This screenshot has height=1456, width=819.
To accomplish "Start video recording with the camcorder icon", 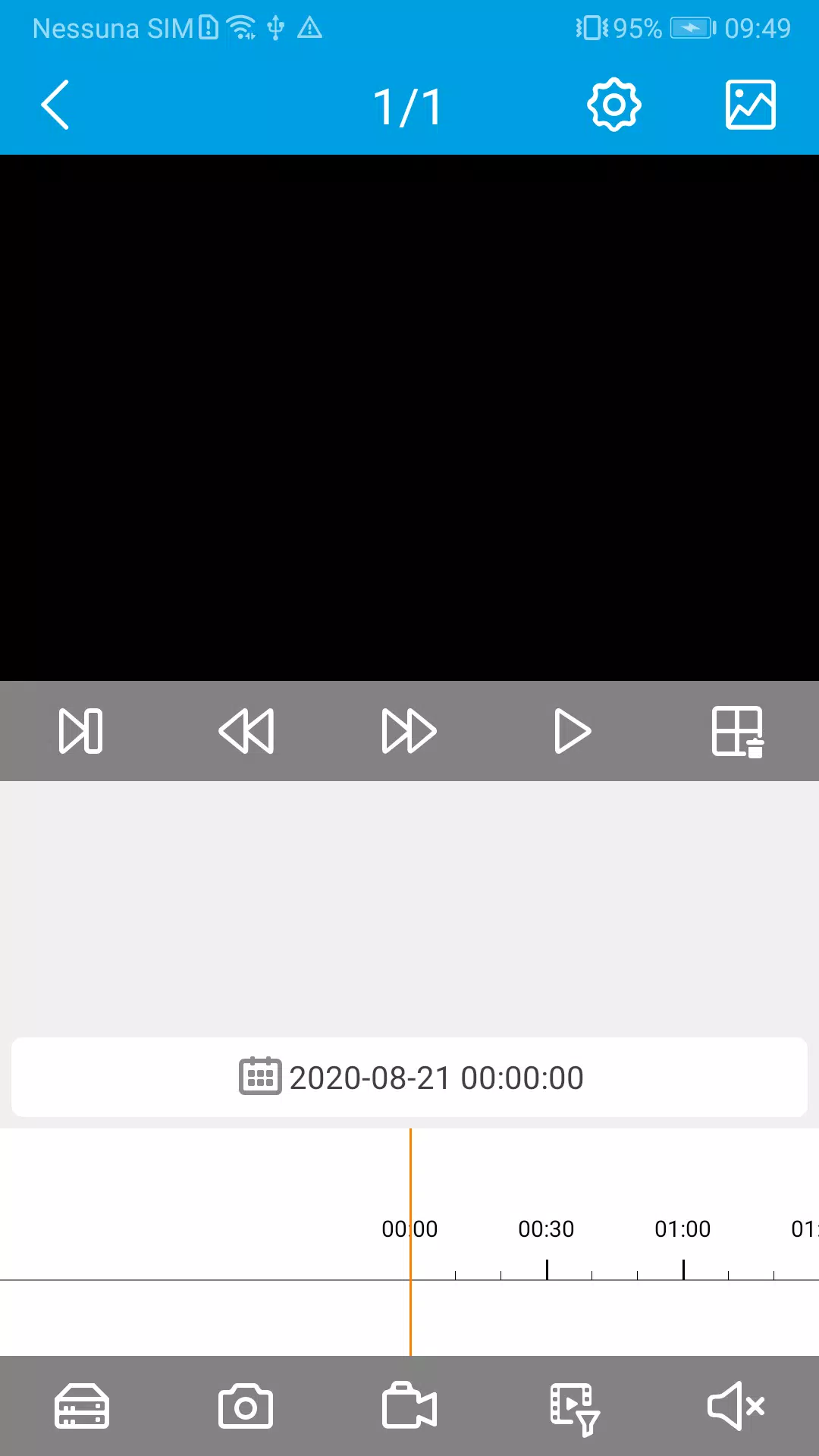I will (409, 1406).
